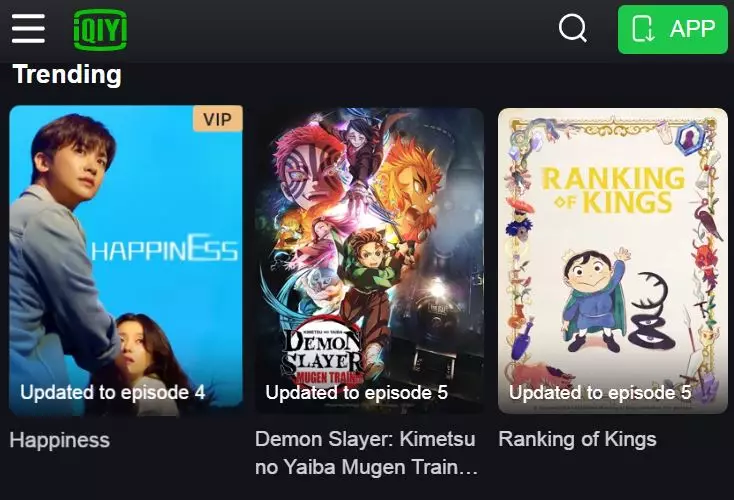Open the hamburger menu
The image size is (734, 500).
pos(28,29)
